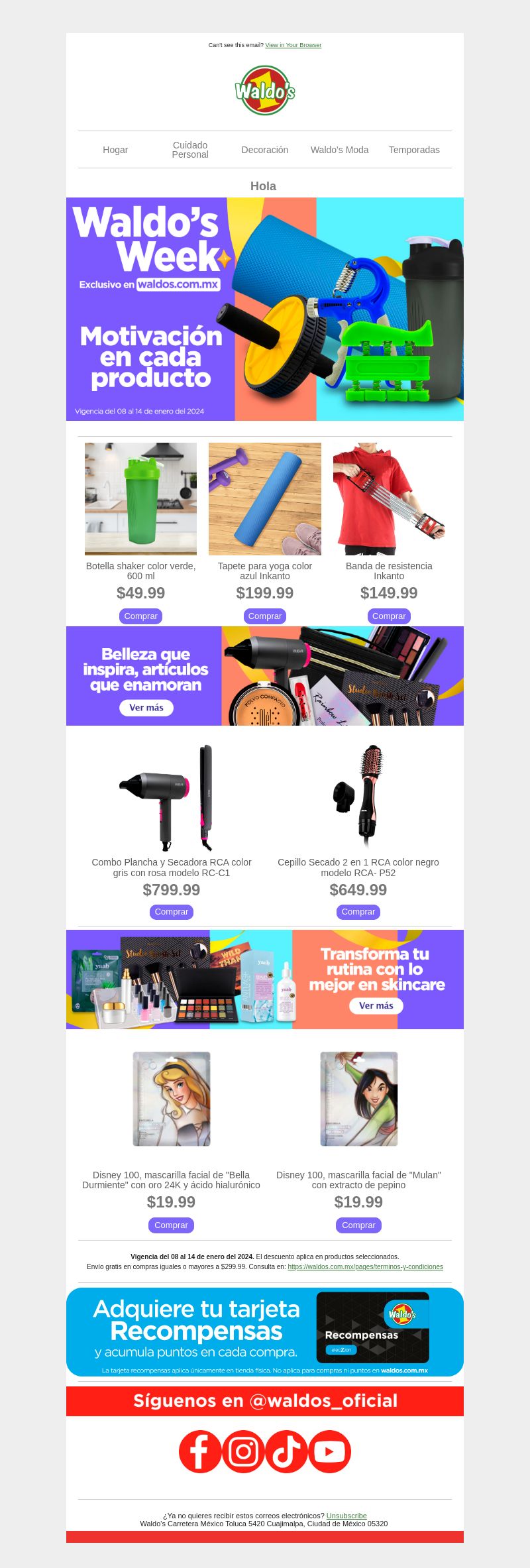Tap the Unsubscribe link

[346, 1516]
